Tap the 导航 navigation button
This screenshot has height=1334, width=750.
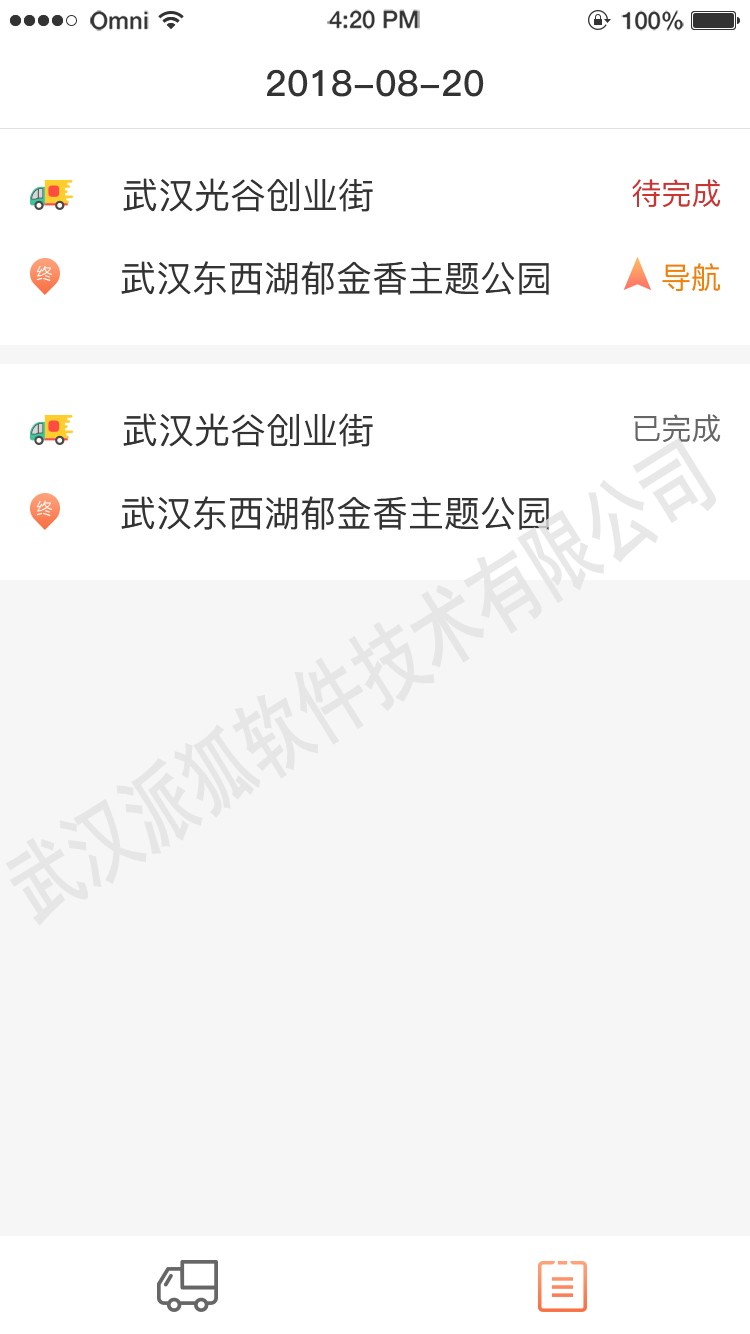click(672, 276)
